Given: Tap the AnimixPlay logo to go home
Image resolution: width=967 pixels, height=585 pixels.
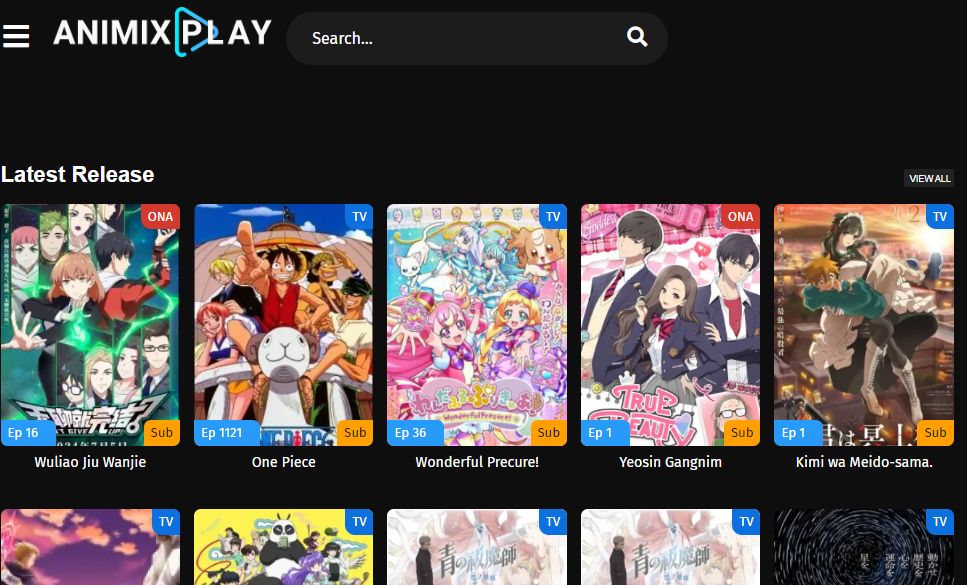Looking at the screenshot, I should [162, 33].
